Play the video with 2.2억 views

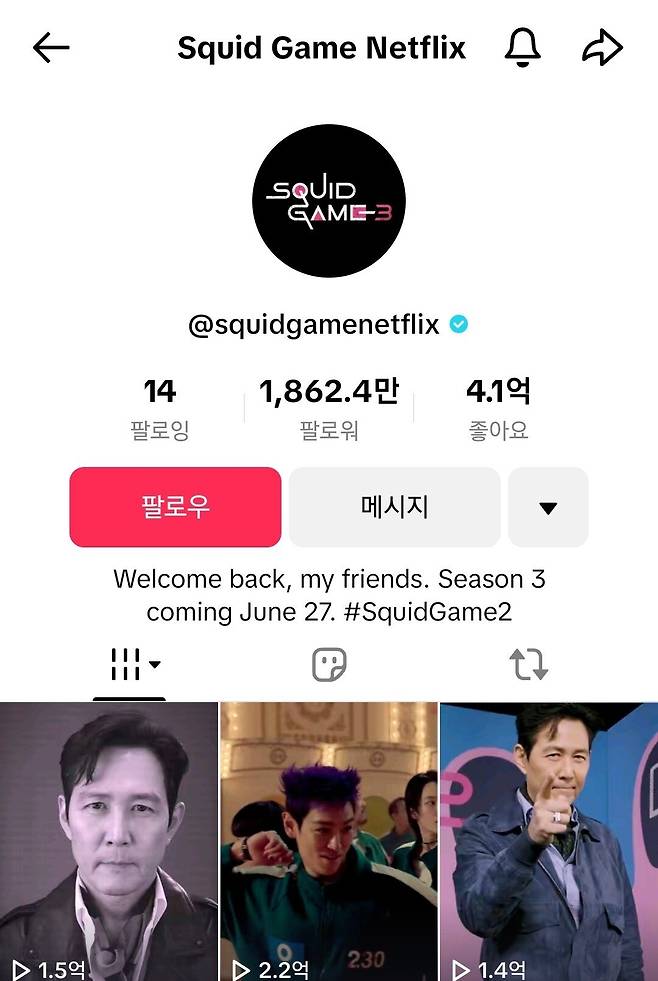click(329, 840)
